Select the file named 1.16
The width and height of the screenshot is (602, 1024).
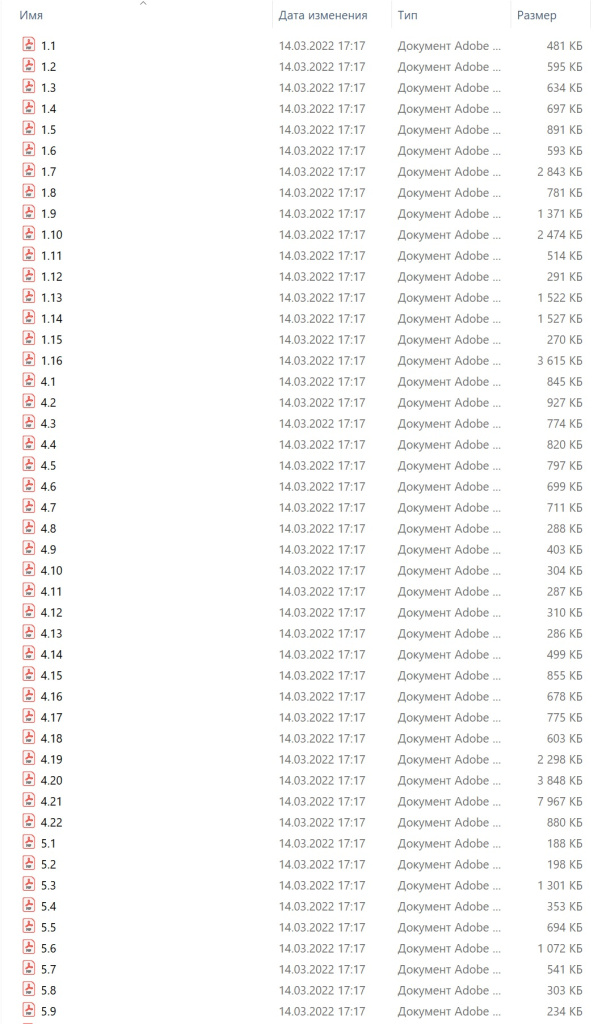coord(51,361)
